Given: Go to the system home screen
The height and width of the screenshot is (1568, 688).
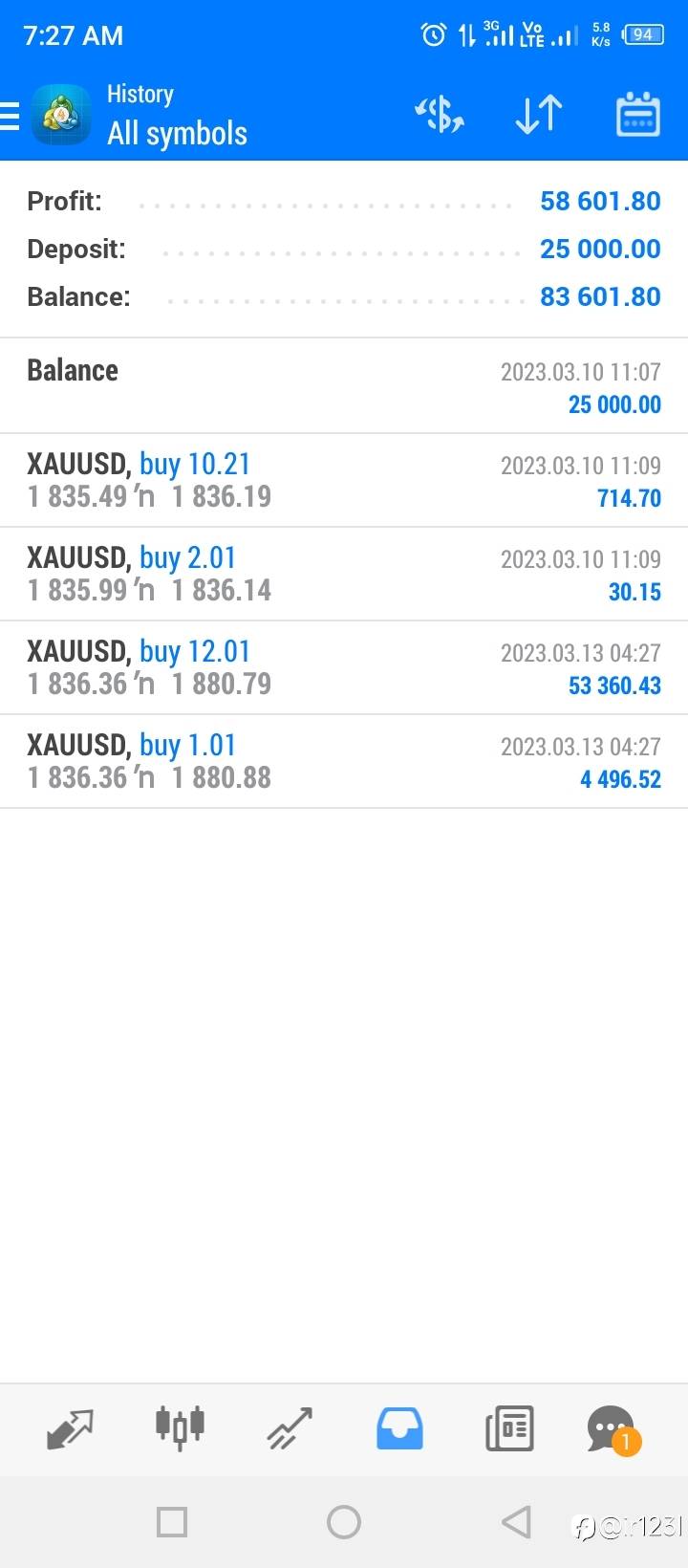Looking at the screenshot, I should click(344, 1521).
